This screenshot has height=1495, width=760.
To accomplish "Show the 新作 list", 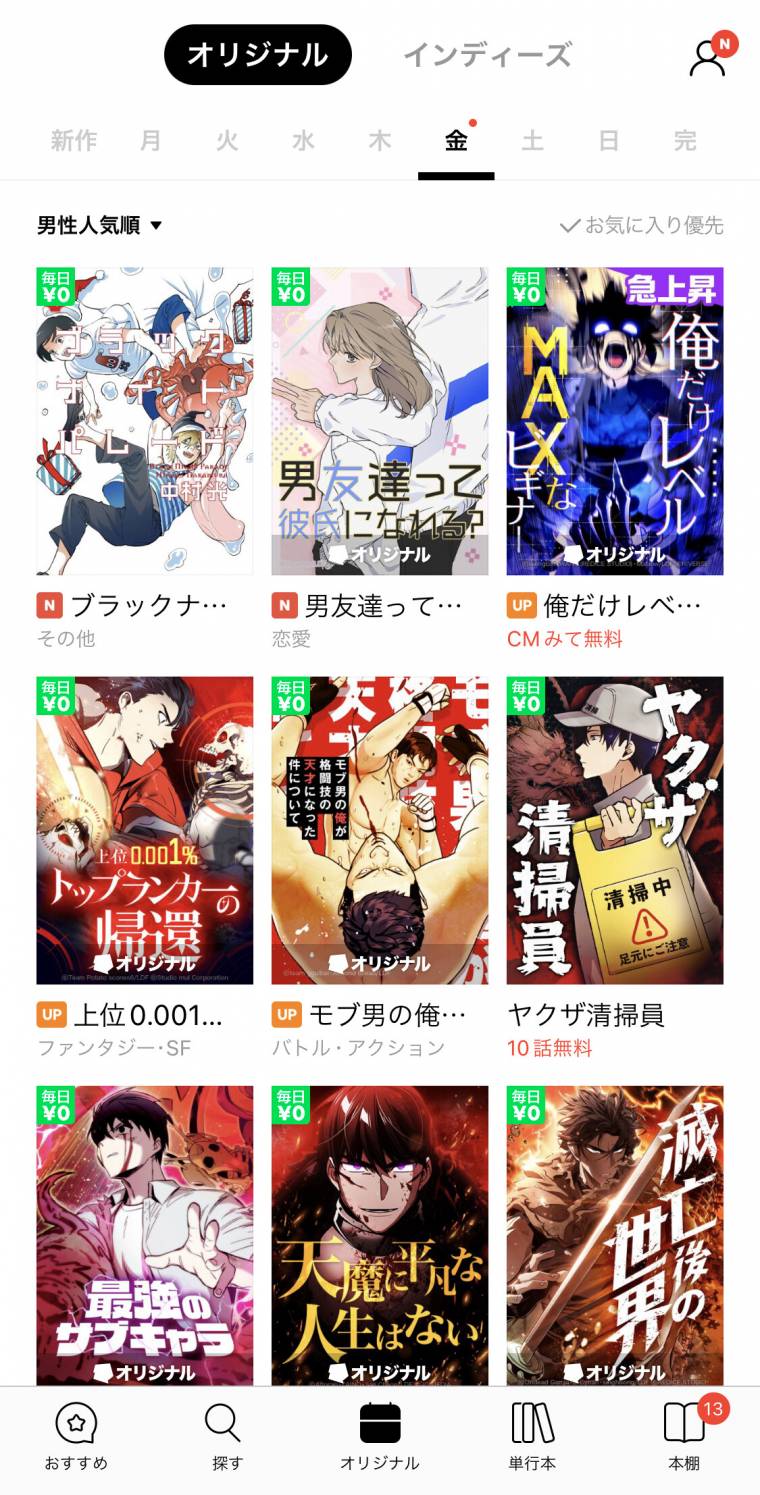I will (74, 141).
